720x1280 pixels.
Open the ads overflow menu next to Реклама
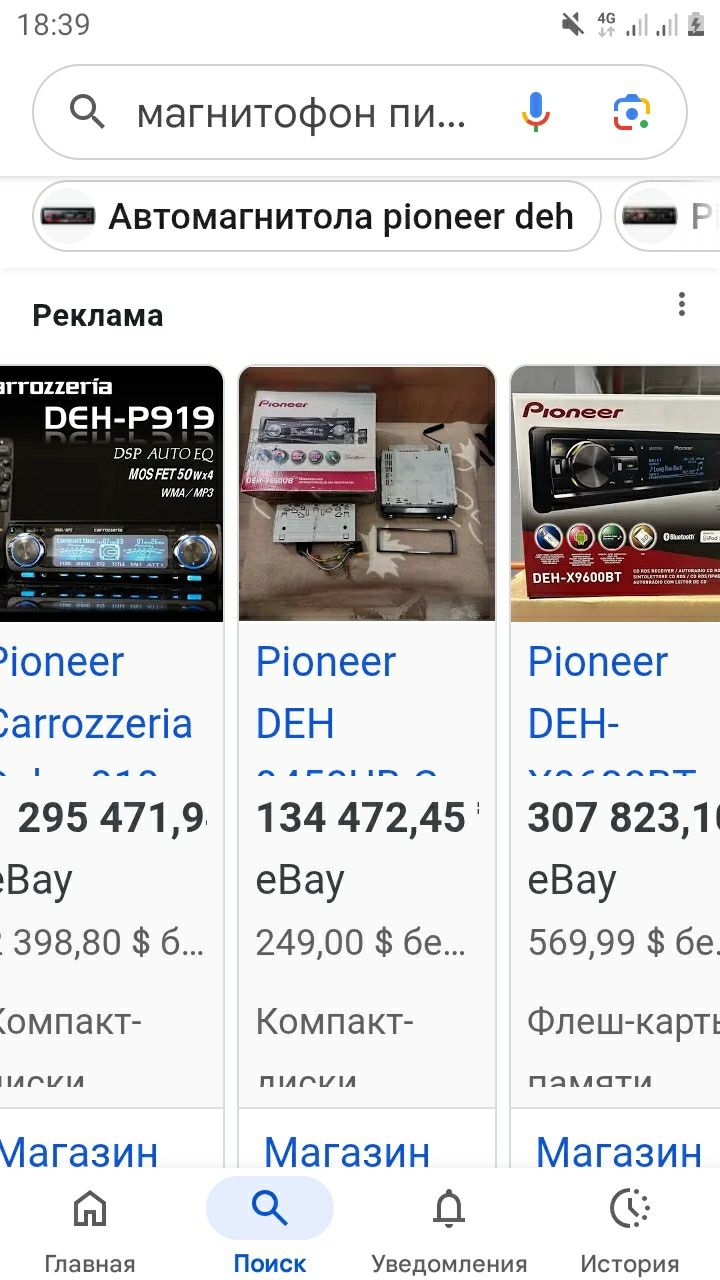(x=682, y=305)
